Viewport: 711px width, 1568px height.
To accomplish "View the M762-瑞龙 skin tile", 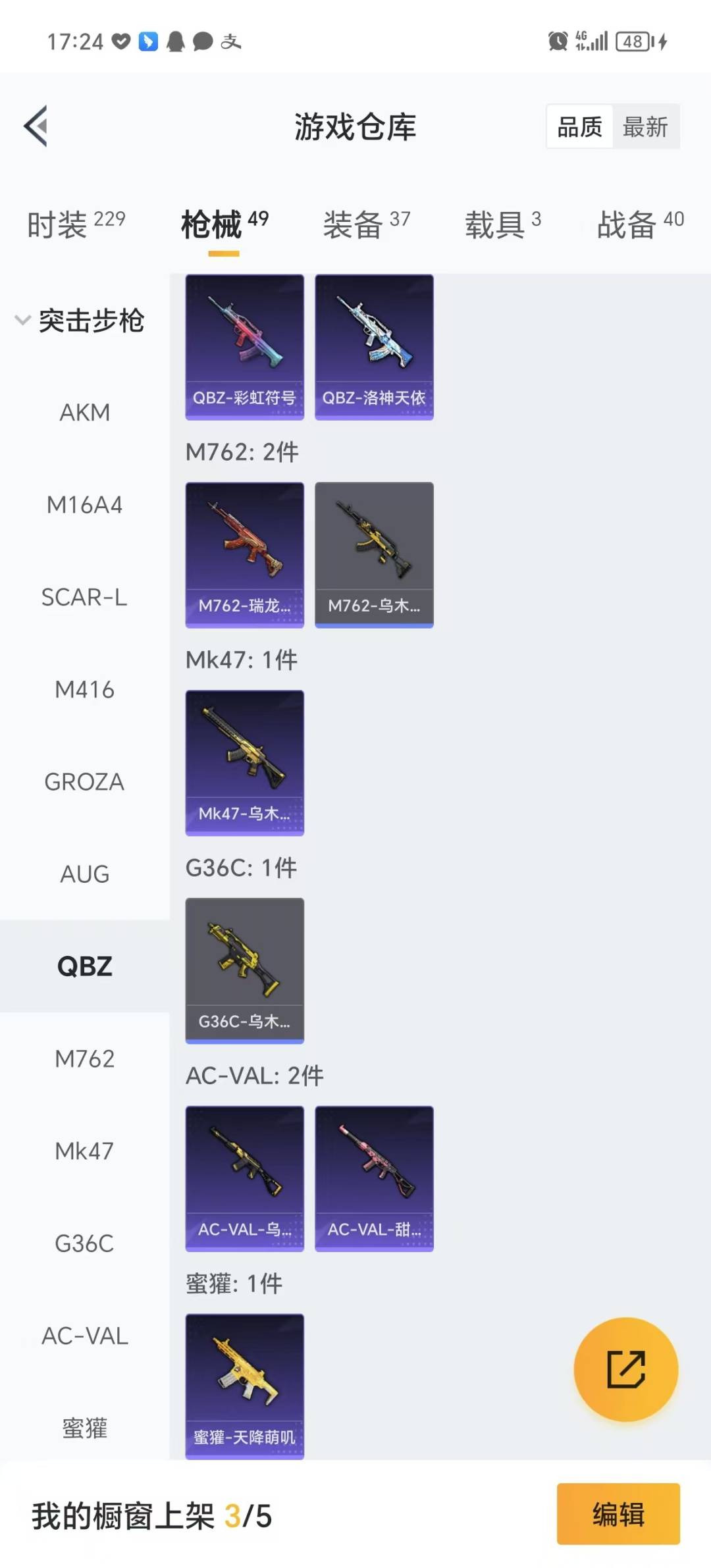I will [245, 555].
